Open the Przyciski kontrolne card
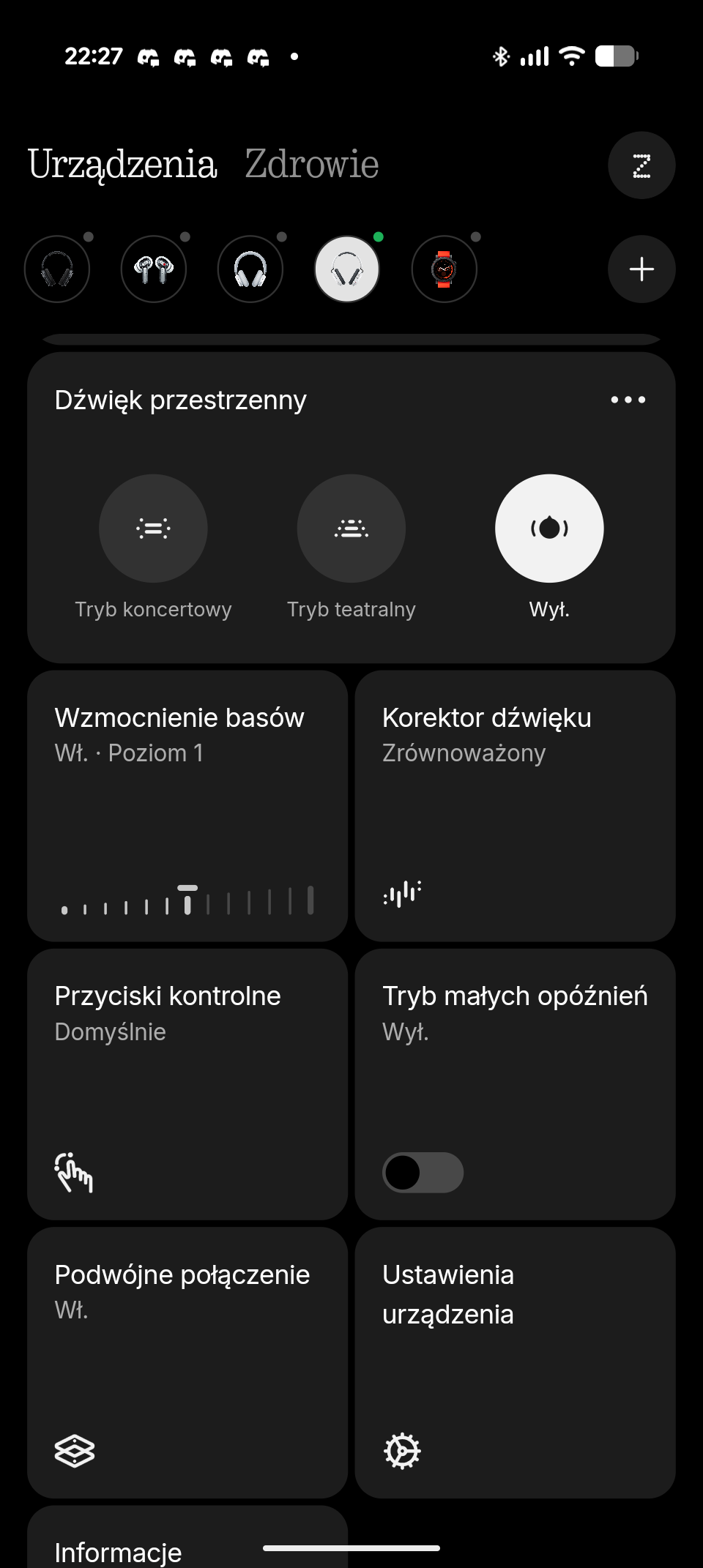Image resolution: width=703 pixels, height=1568 pixels. [187, 1083]
